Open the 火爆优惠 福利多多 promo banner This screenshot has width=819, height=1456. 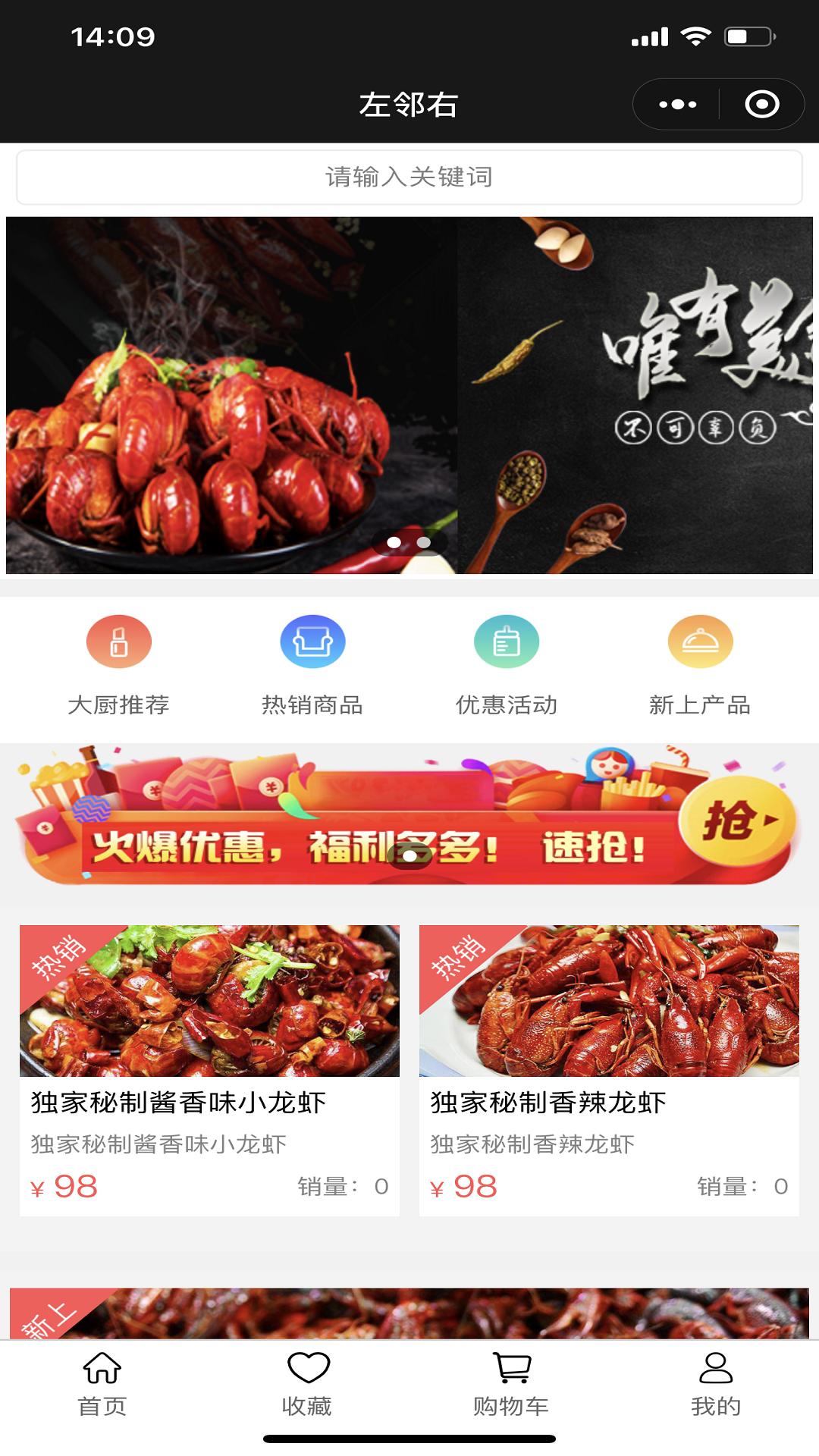[409, 817]
